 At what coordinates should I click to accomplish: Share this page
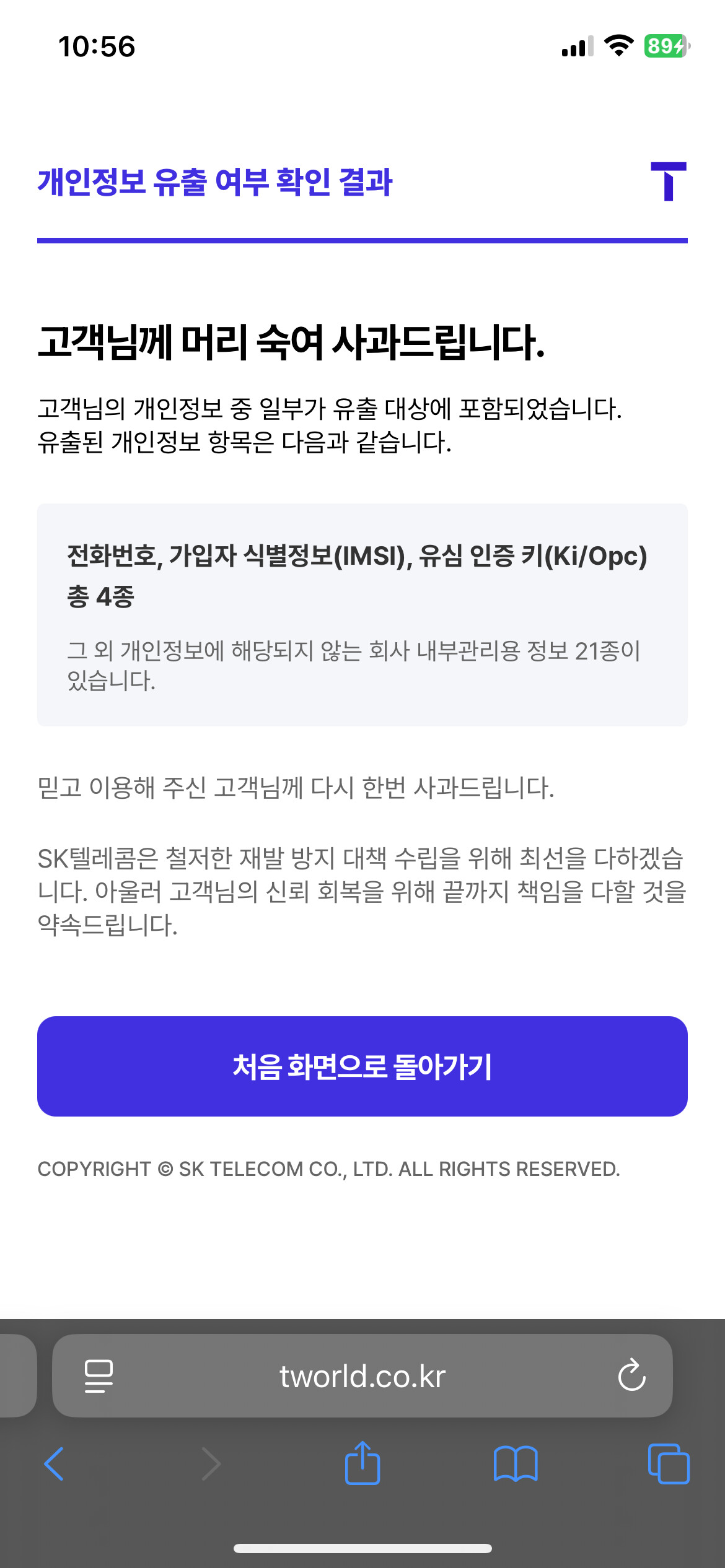point(362,1463)
